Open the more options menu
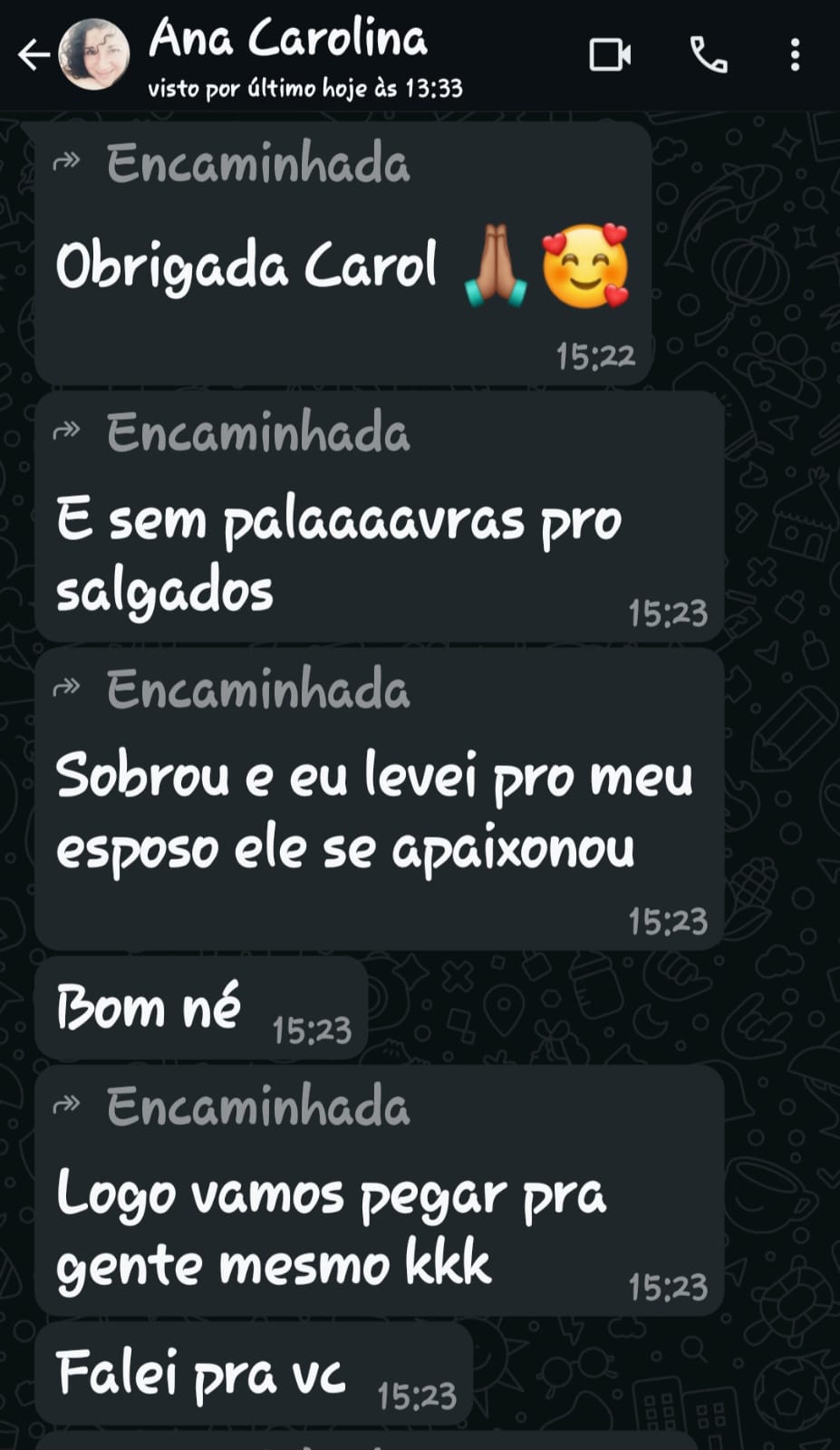This screenshot has width=840, height=1450. click(795, 55)
